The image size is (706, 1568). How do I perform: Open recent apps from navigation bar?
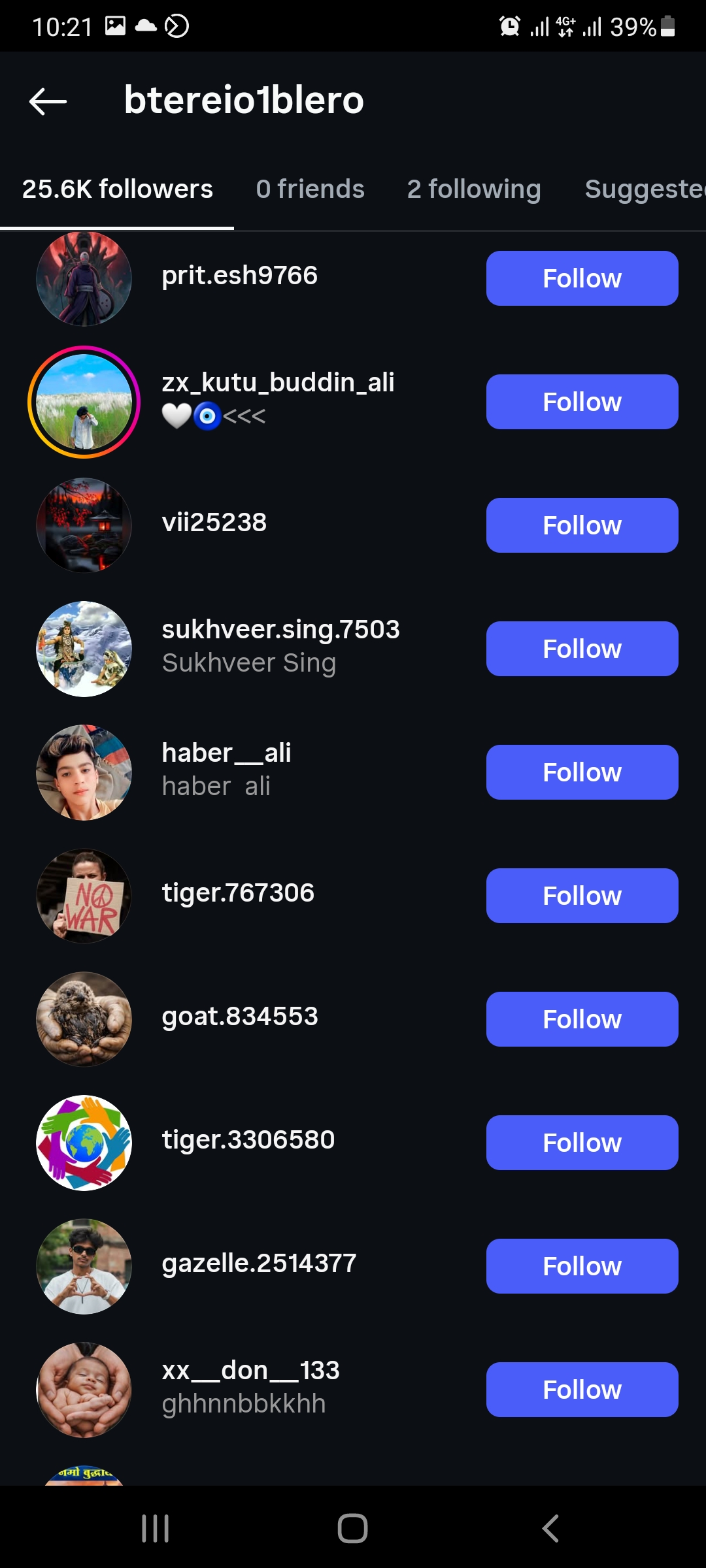(x=156, y=1528)
